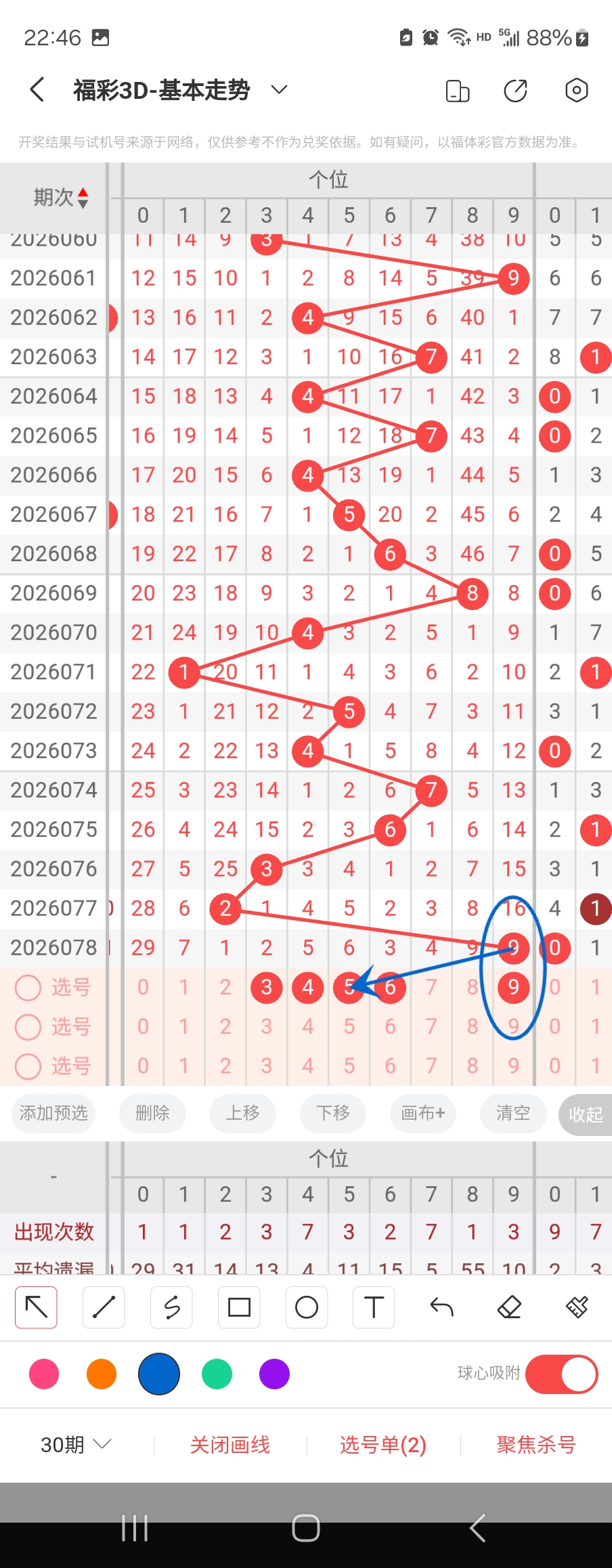Open the share icon in the top bar

(x=516, y=90)
